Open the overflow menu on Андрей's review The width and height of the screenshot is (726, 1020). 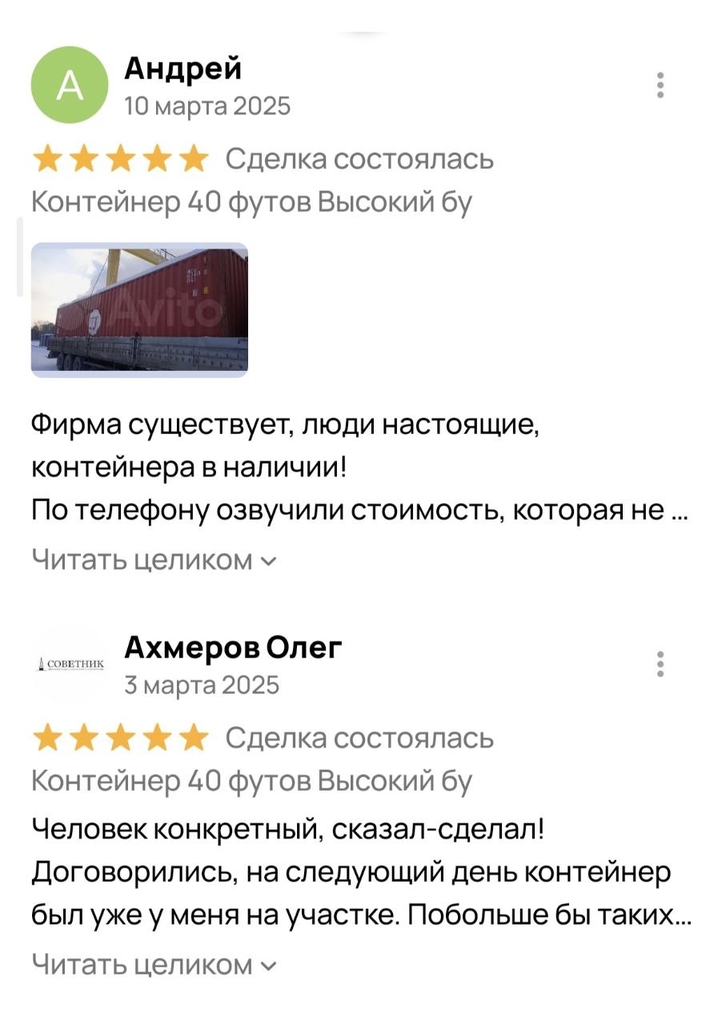click(661, 86)
